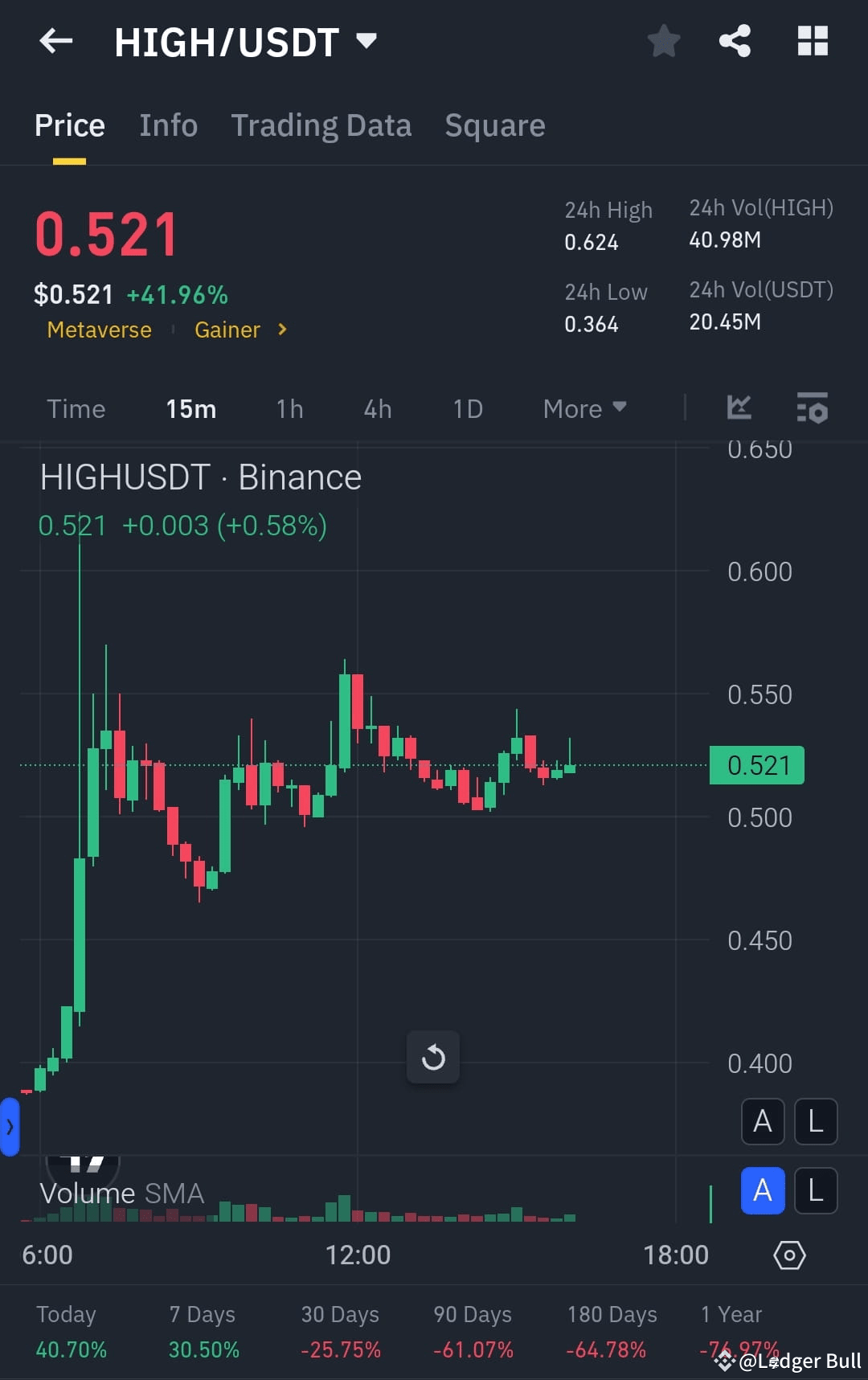
Task: Toggle the volume A button
Action: [x=762, y=1191]
